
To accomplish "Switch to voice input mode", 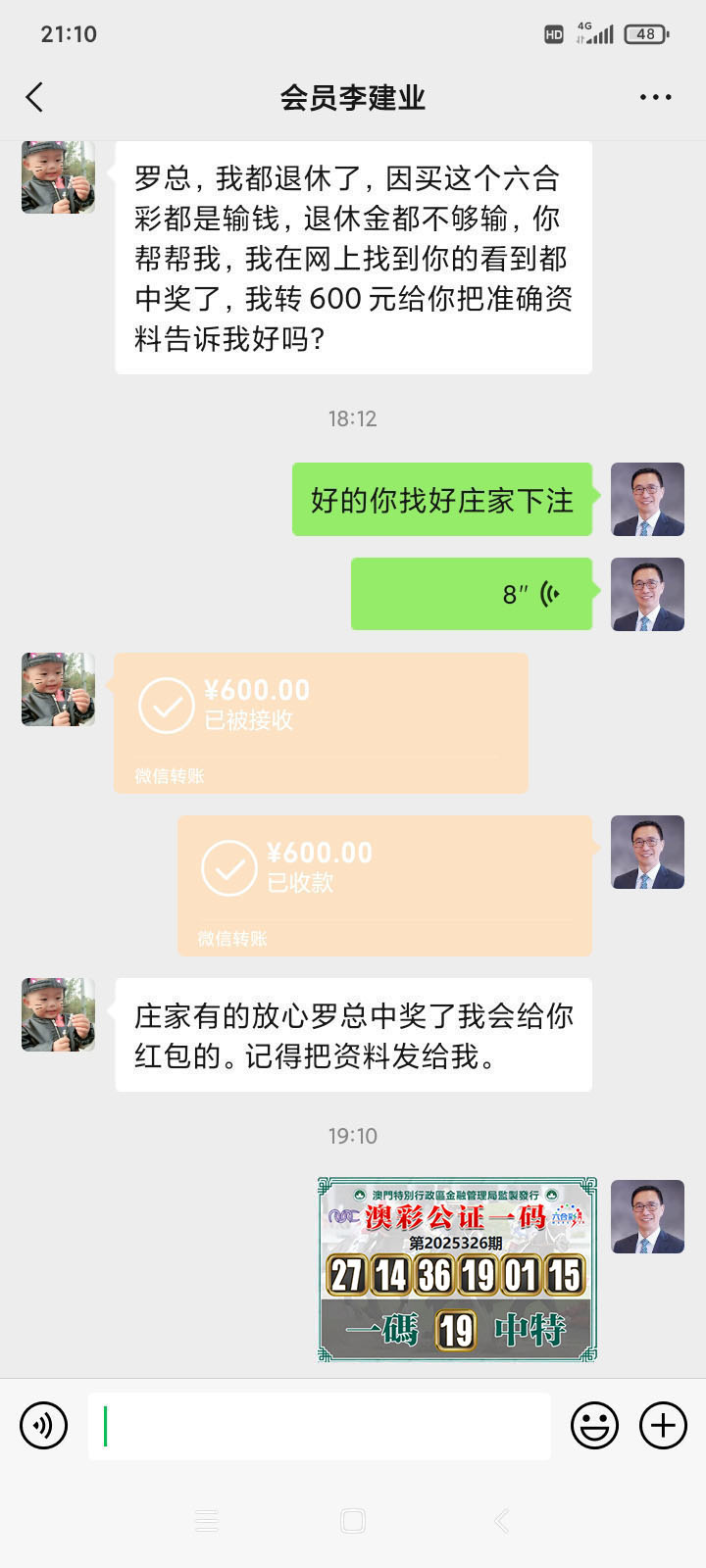I will 44,1426.
